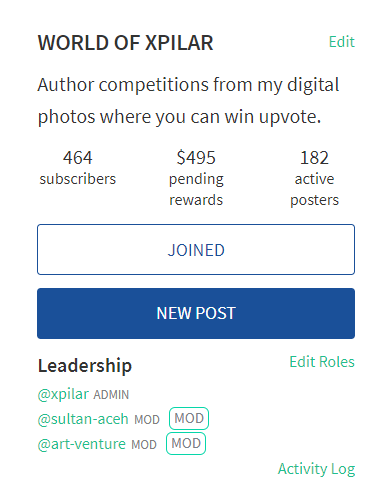The image size is (388, 481).
Task: Open Edit Roles in Leadership
Action: (x=322, y=362)
